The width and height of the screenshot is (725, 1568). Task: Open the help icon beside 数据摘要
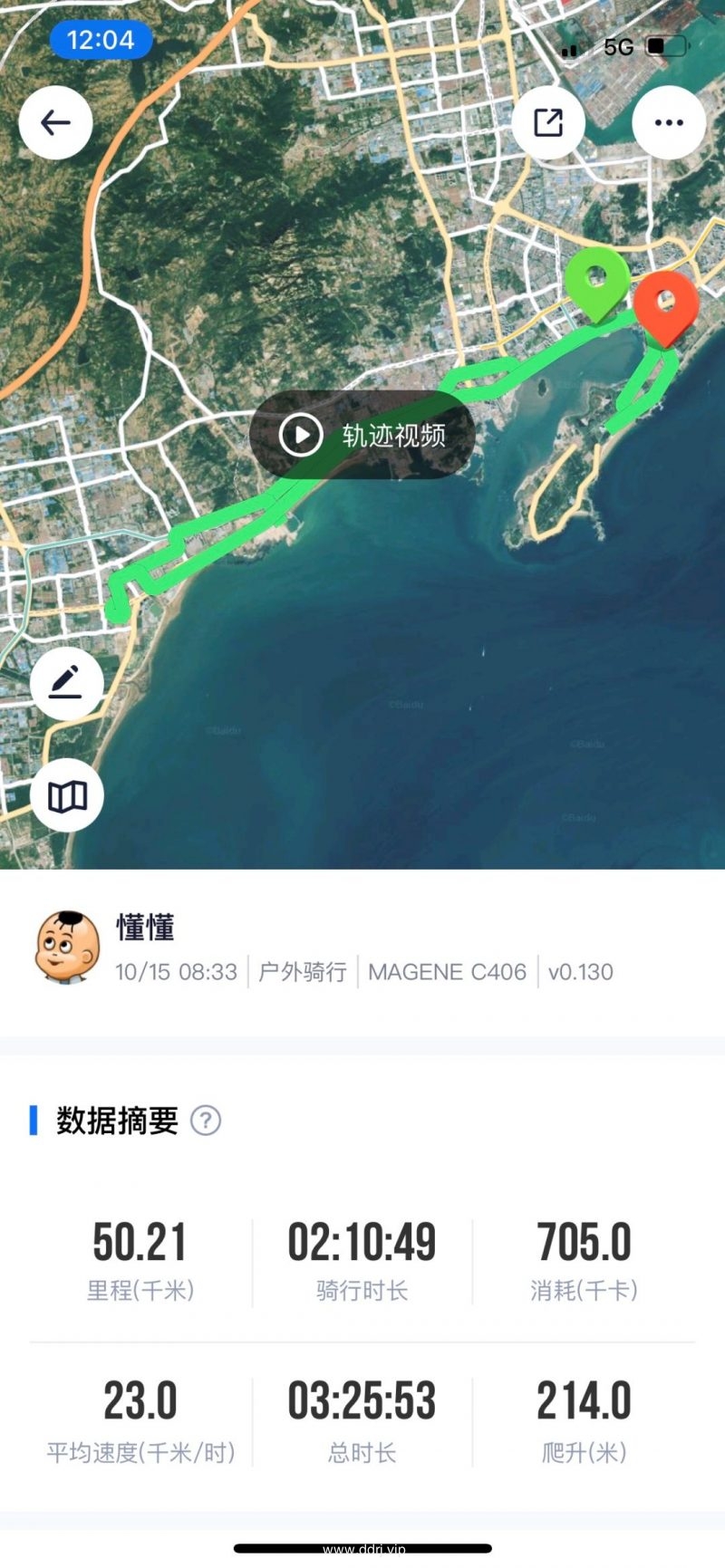coord(206,1121)
